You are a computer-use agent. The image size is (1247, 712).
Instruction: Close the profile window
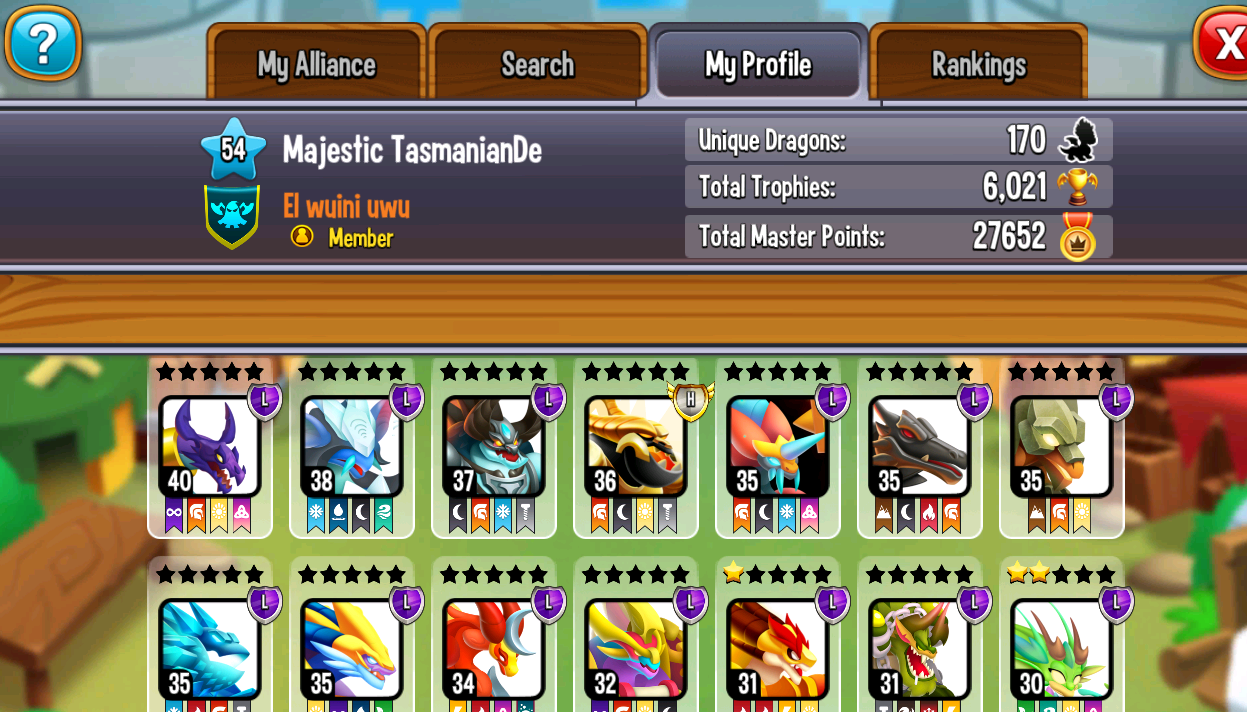(x=1223, y=43)
